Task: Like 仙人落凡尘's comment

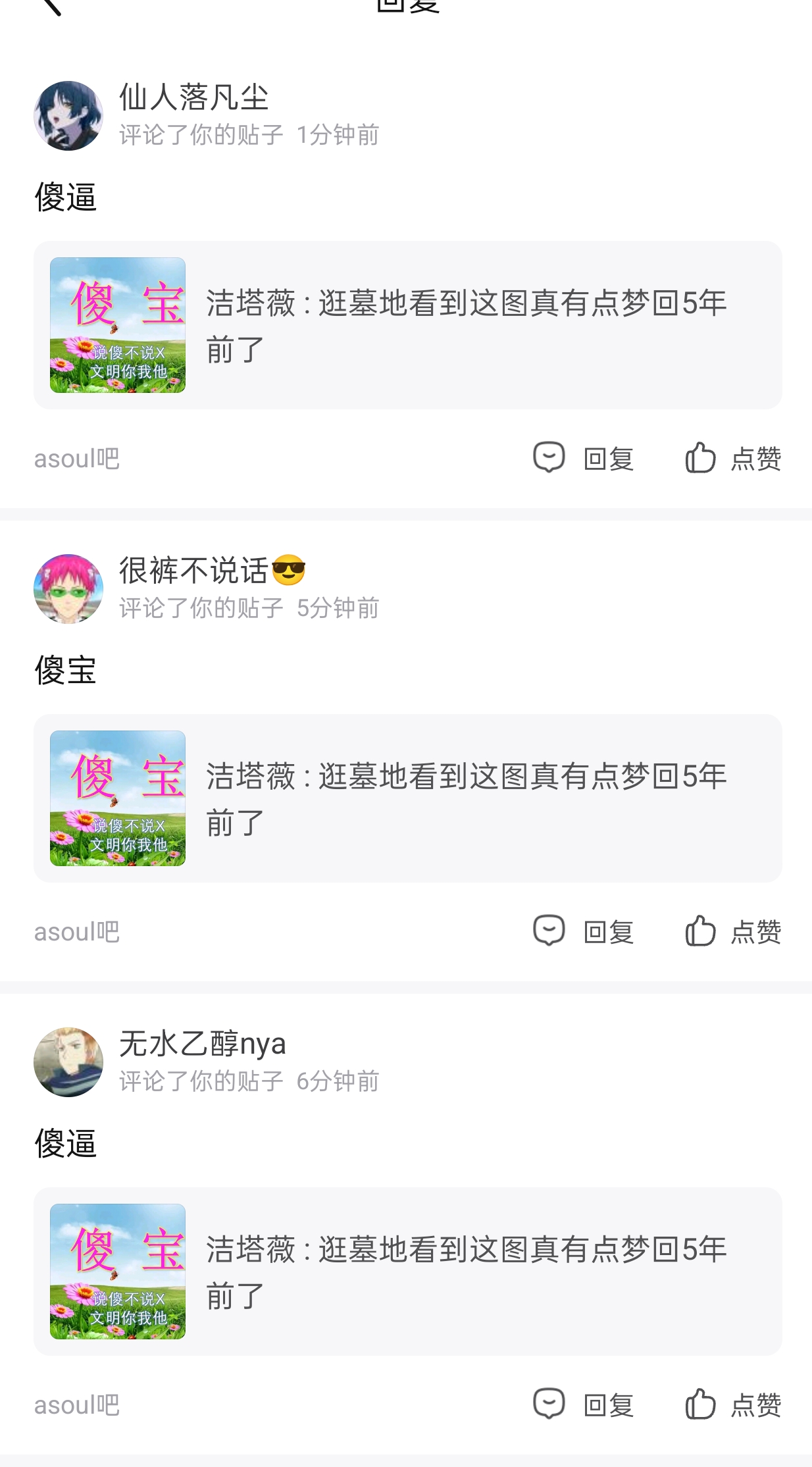Action: (733, 458)
